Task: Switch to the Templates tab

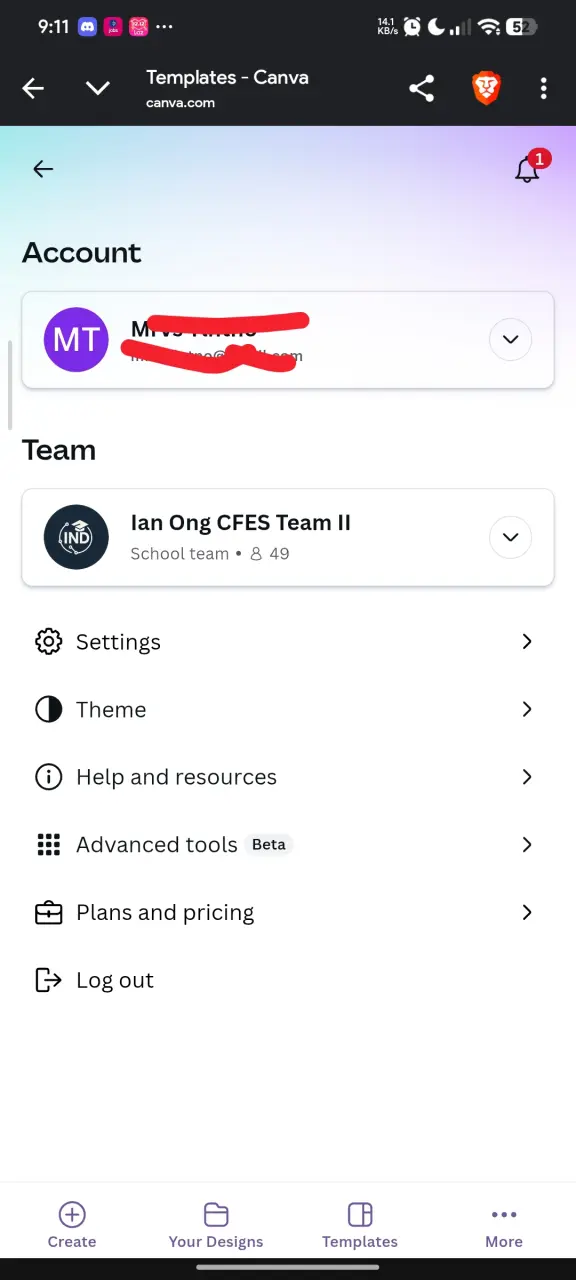Action: [360, 1225]
